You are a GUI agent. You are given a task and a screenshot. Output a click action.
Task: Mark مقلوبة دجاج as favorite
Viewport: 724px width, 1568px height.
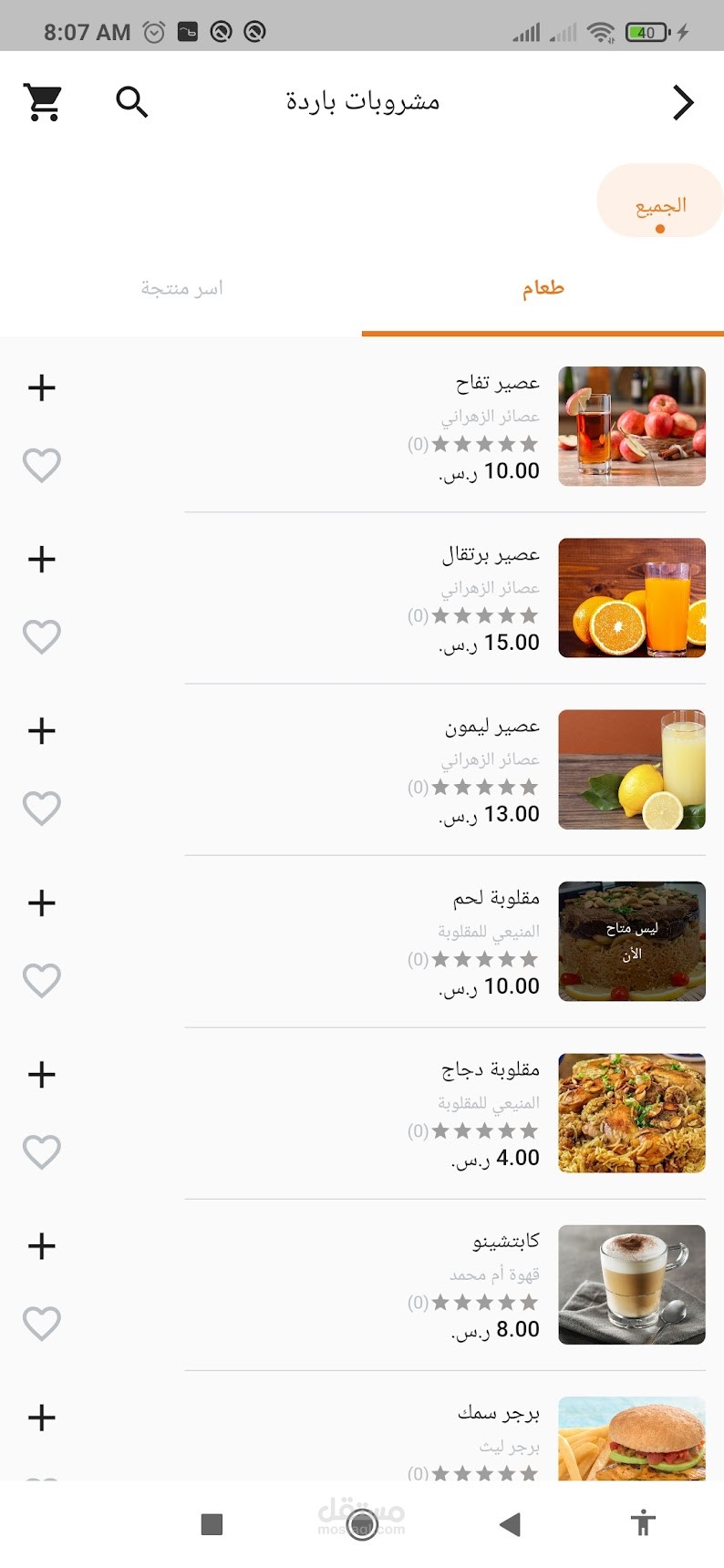pyautogui.click(x=42, y=1152)
